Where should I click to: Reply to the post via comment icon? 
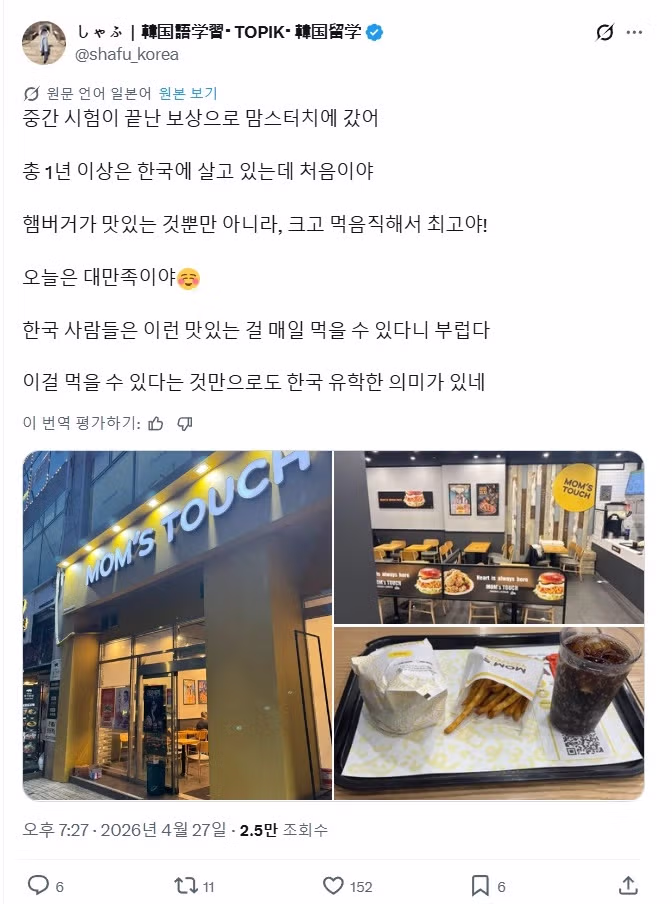tap(38, 884)
